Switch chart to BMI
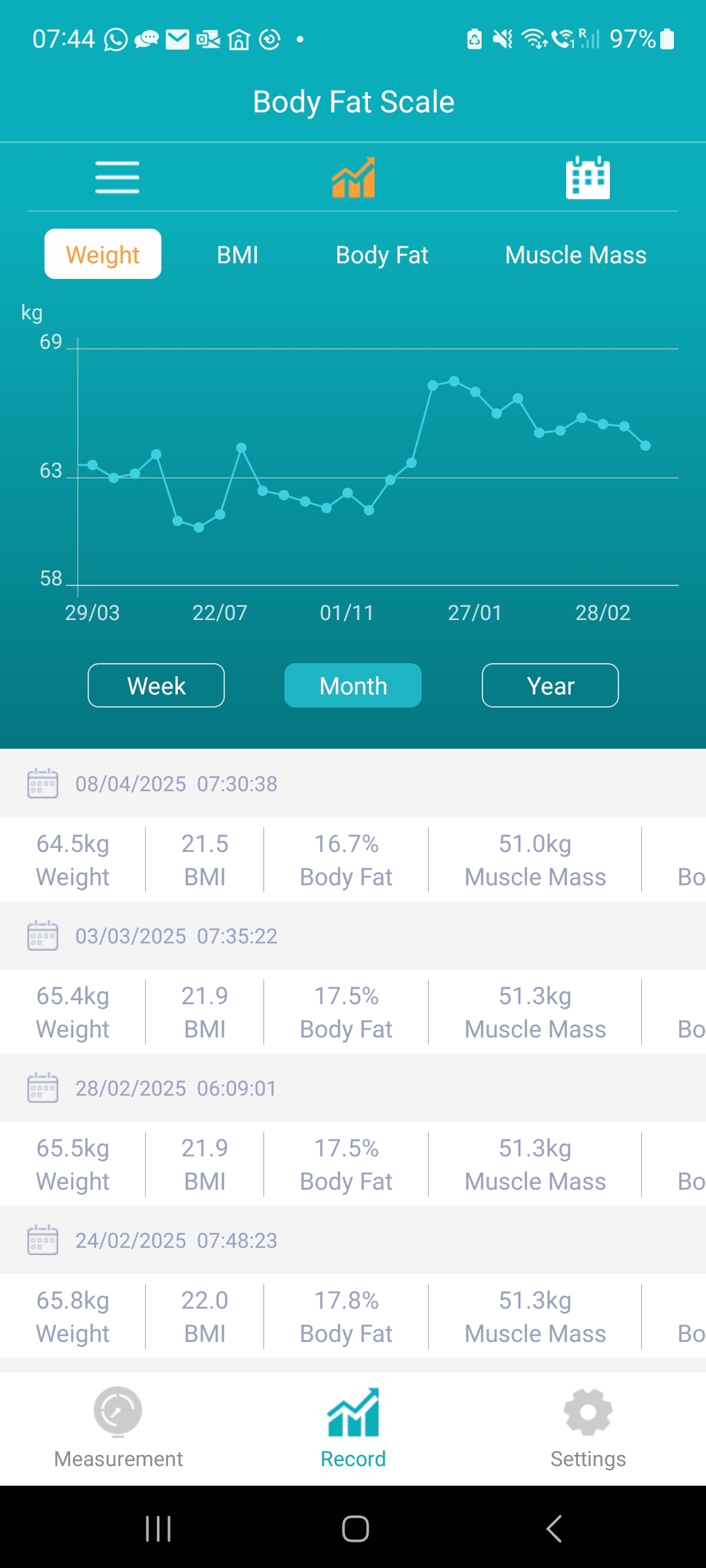The height and width of the screenshot is (1568, 706). [237, 254]
